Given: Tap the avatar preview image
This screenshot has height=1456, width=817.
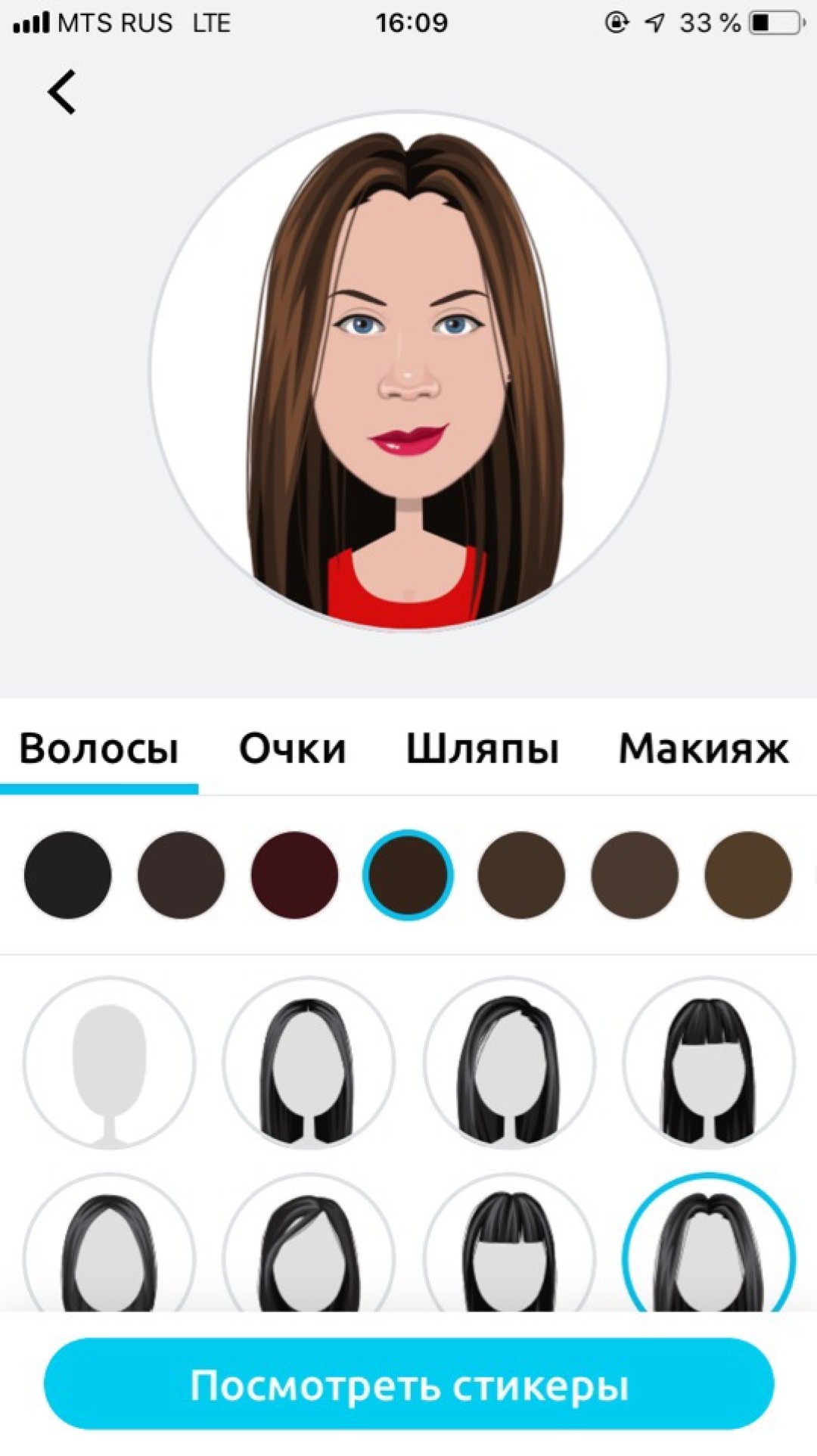Looking at the screenshot, I should point(408,371).
